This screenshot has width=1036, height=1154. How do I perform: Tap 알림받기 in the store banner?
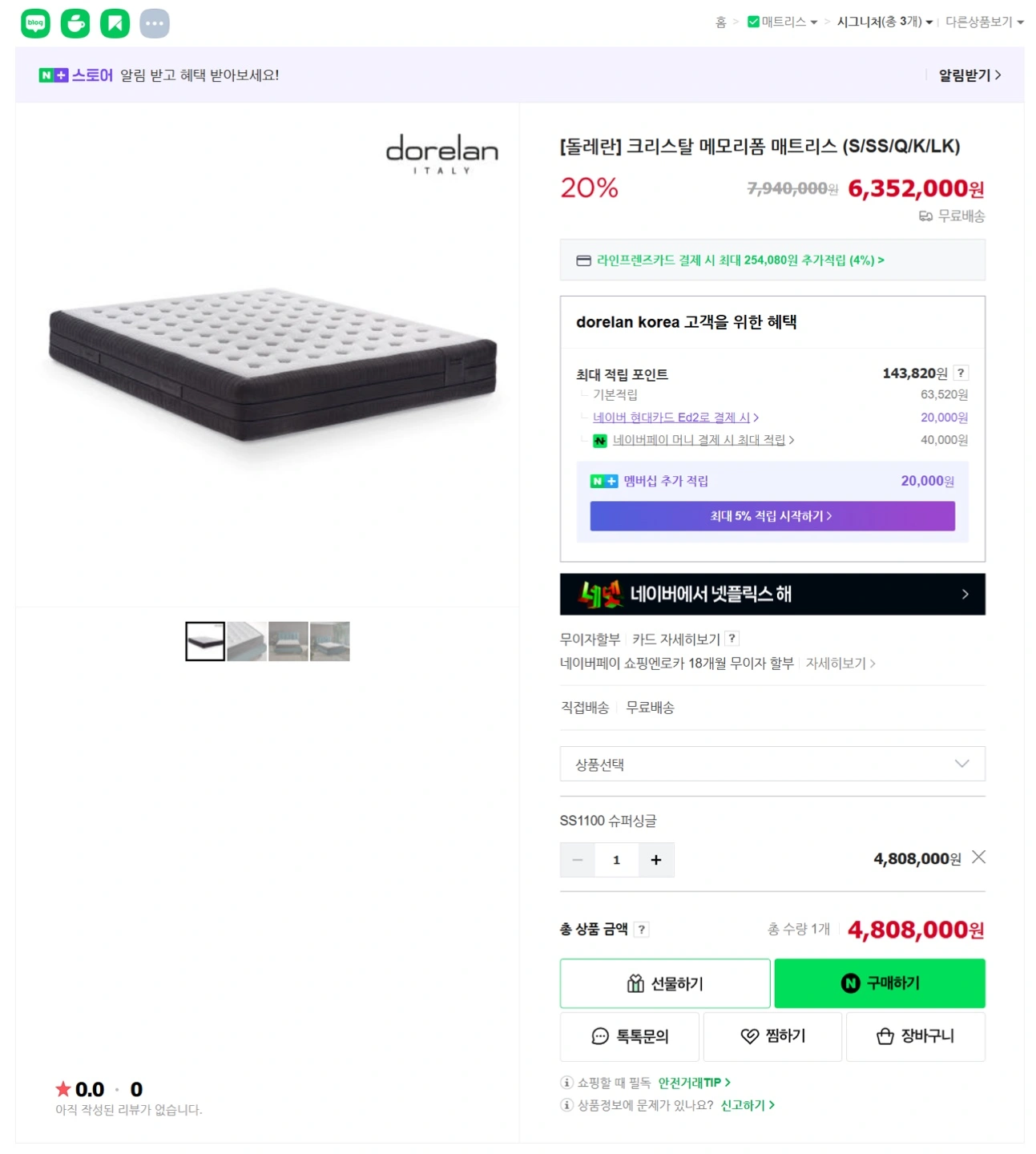point(969,75)
